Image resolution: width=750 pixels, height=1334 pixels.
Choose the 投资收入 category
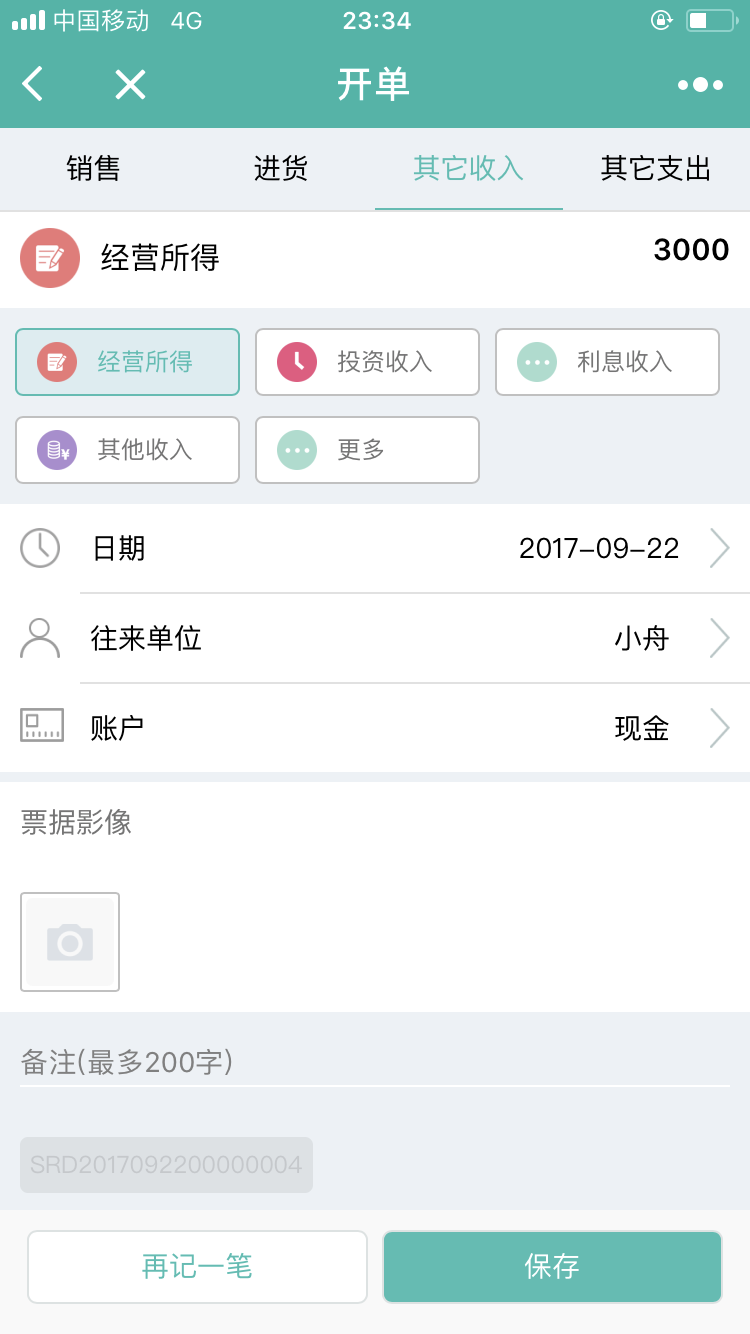coord(367,362)
